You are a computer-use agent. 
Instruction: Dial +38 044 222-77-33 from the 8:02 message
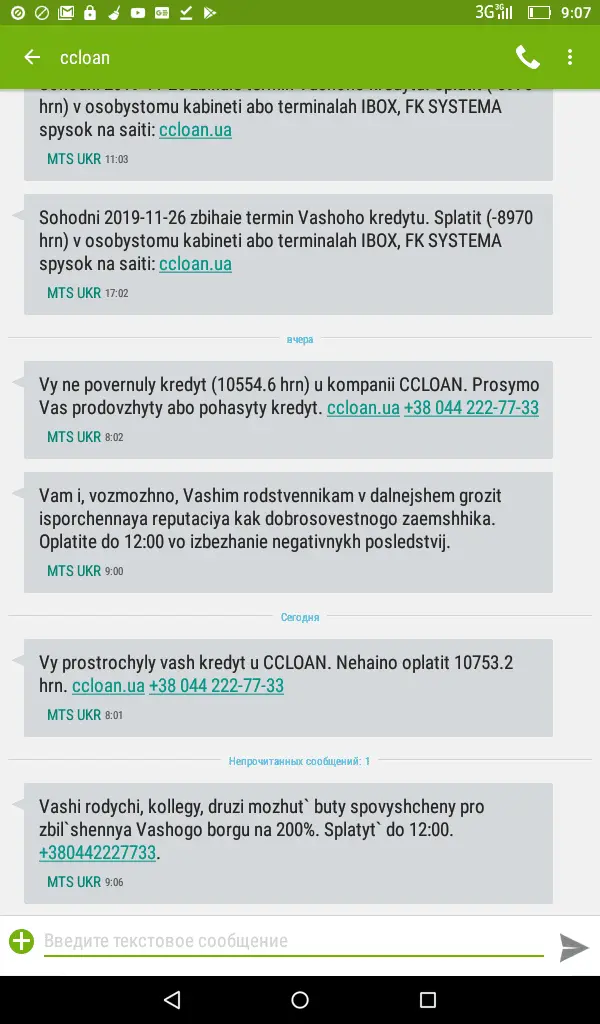[x=471, y=408]
